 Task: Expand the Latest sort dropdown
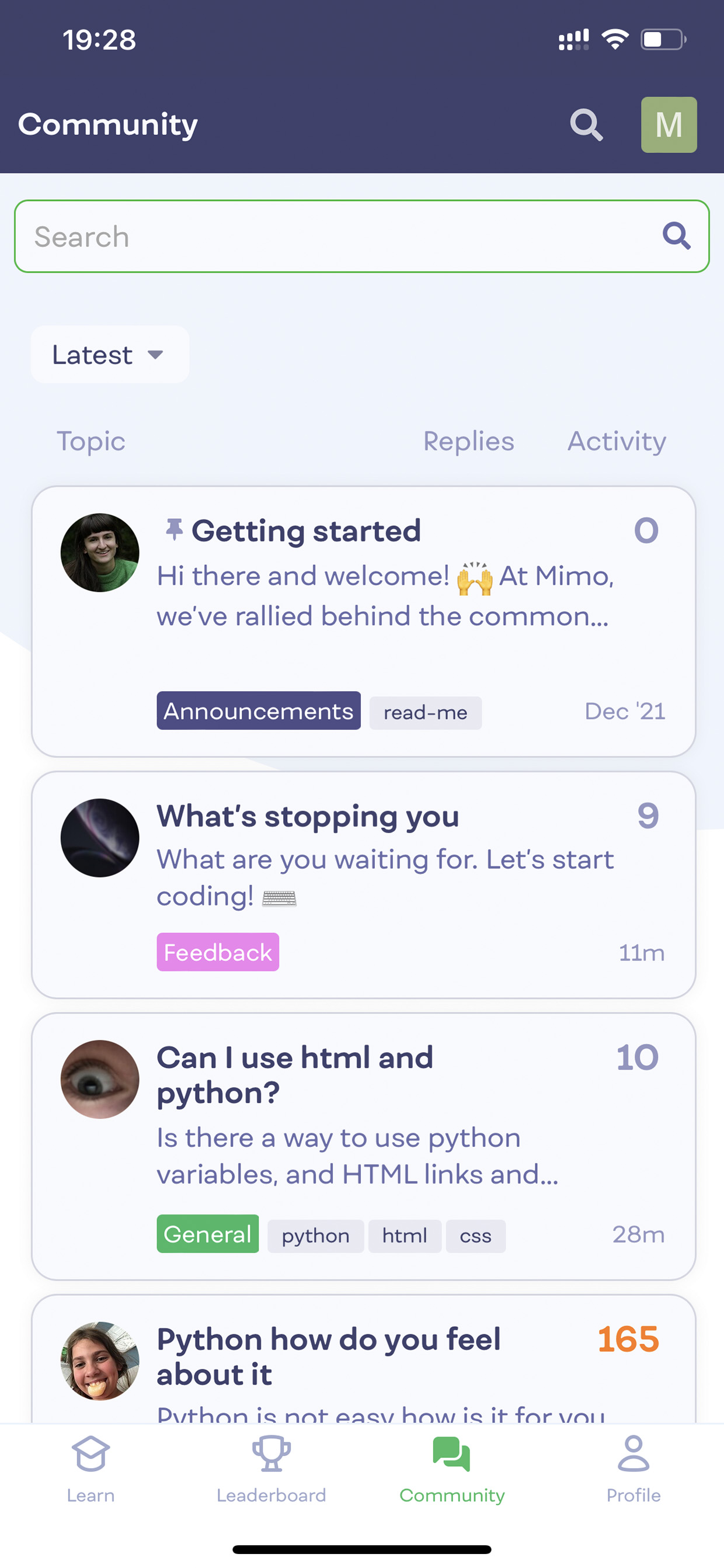(x=110, y=354)
